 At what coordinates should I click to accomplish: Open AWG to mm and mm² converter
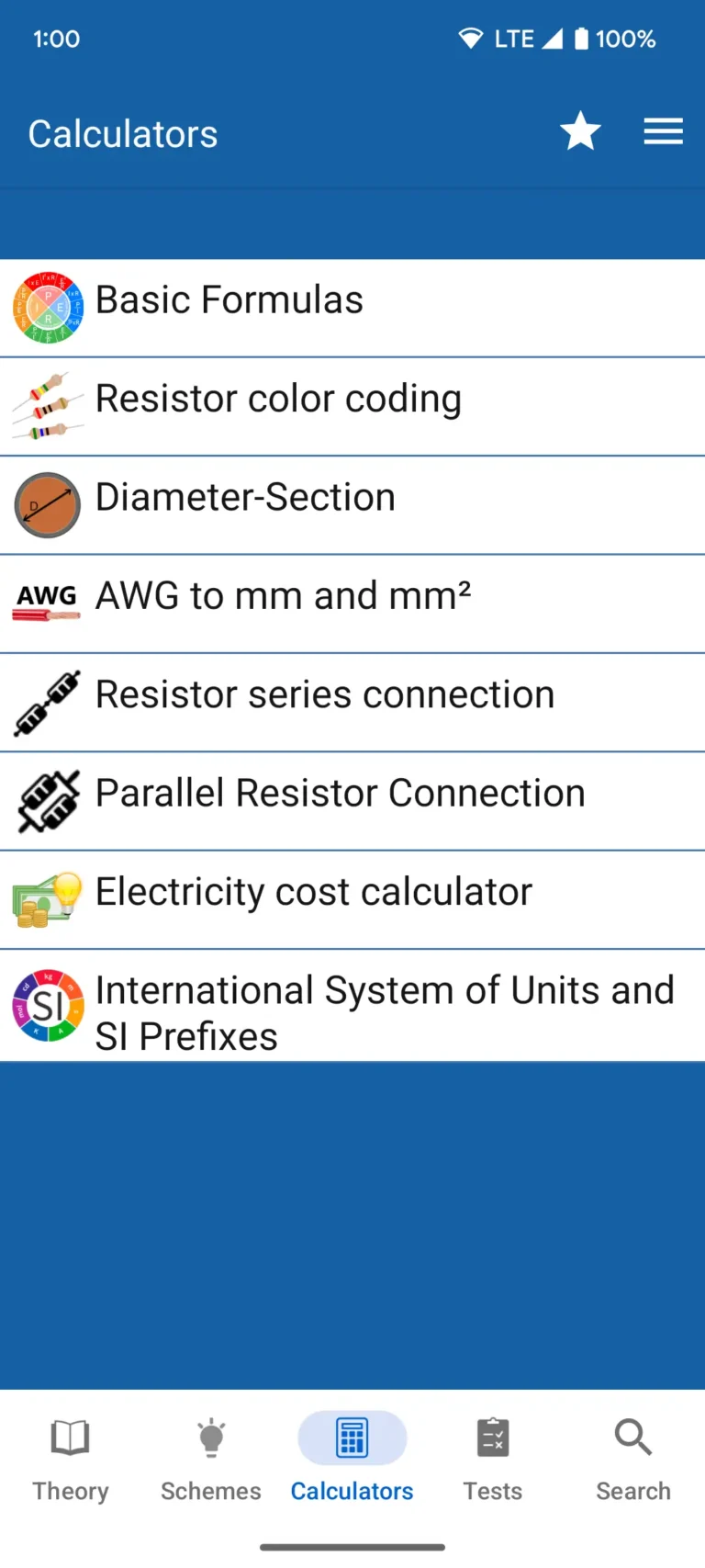[x=283, y=595]
